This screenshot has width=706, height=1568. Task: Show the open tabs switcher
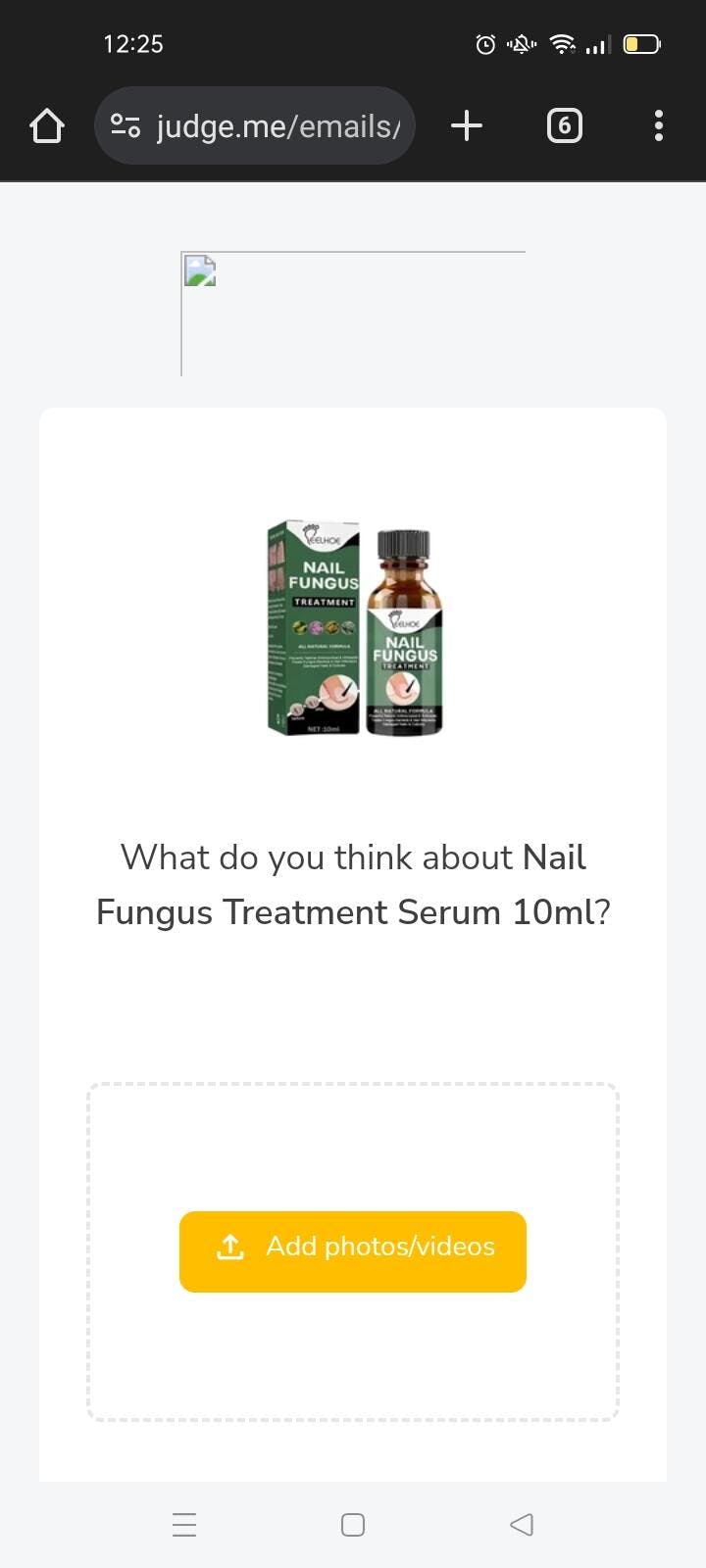(x=564, y=125)
